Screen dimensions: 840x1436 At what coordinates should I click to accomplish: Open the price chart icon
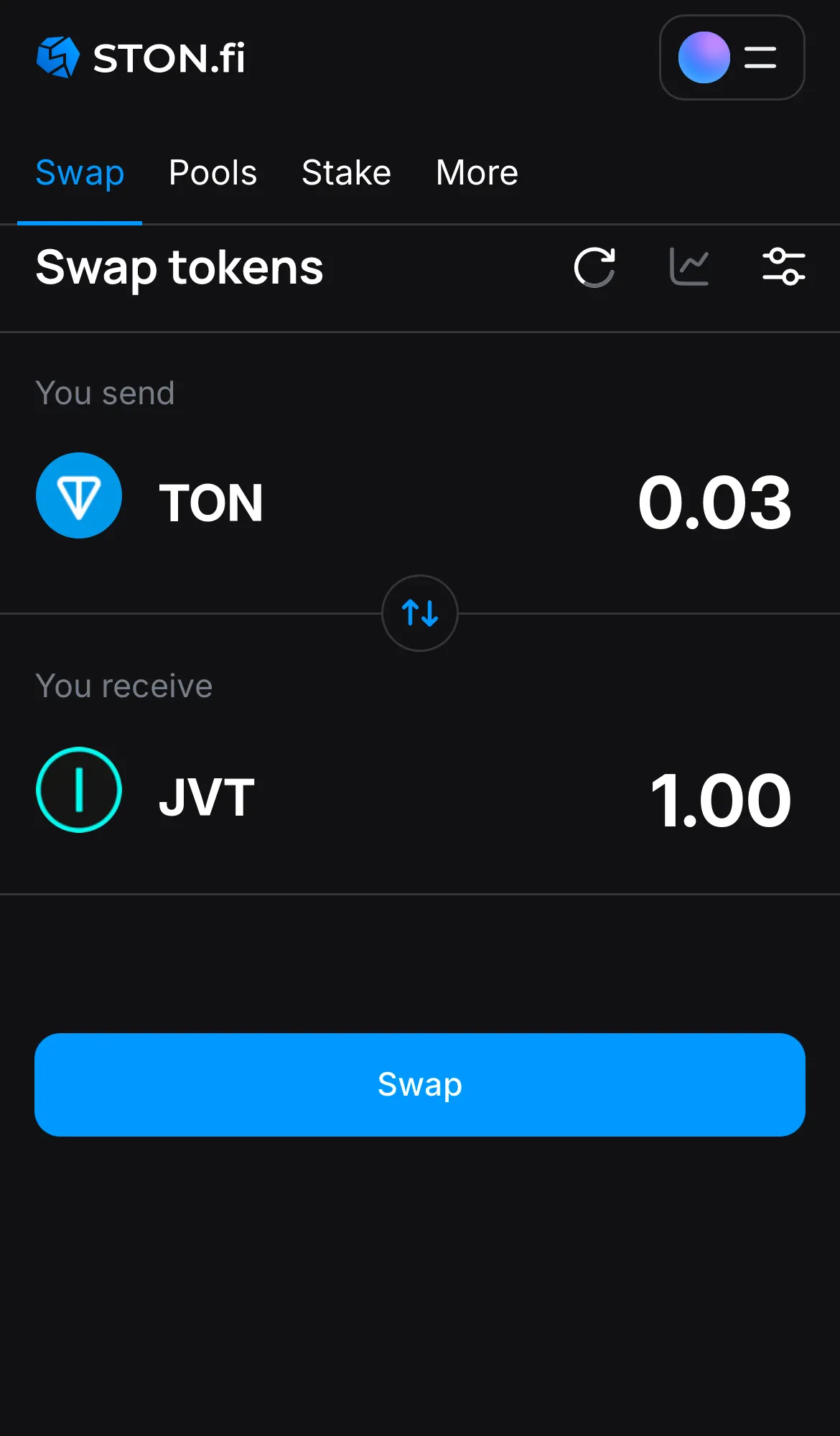tap(688, 267)
